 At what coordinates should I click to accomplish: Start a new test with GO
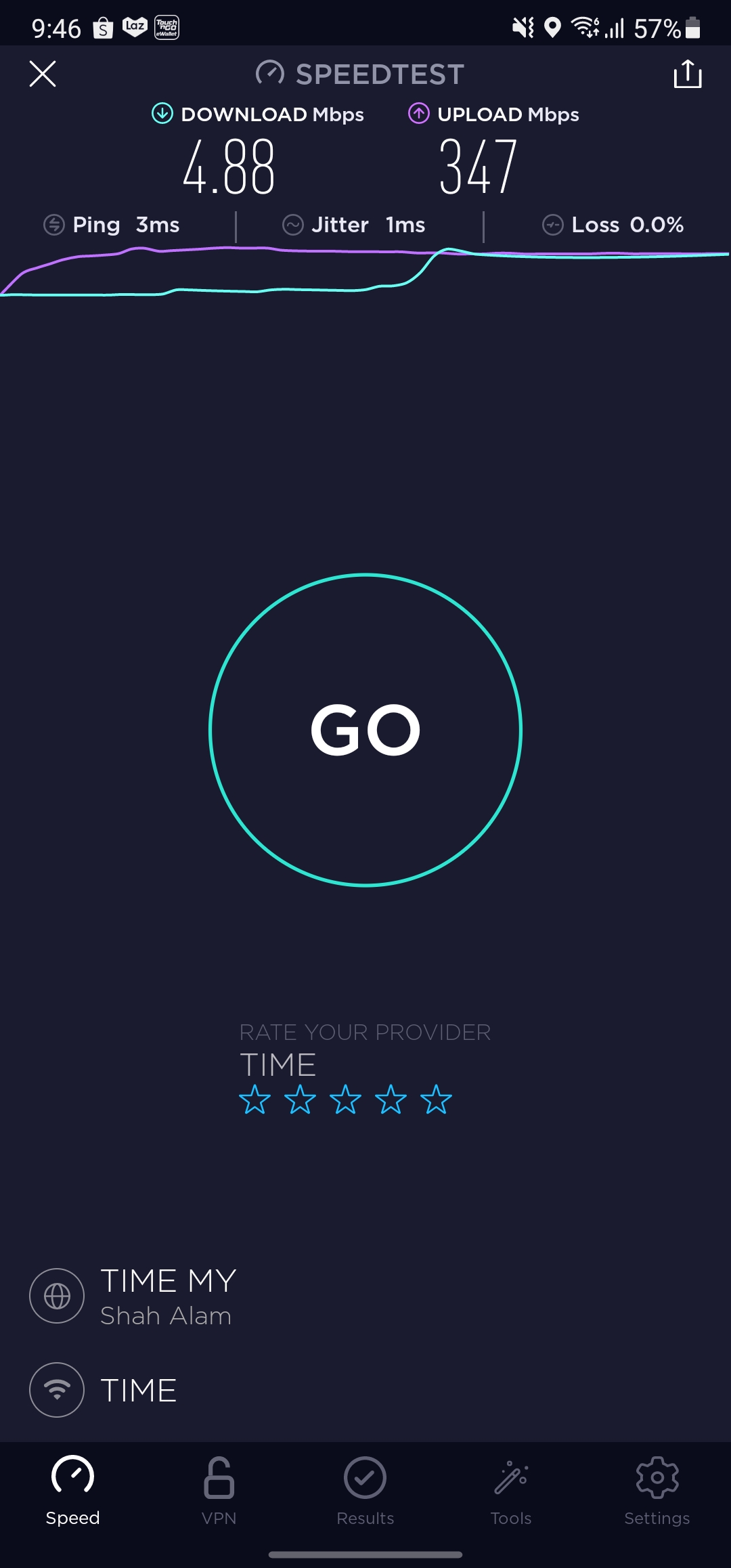365,730
